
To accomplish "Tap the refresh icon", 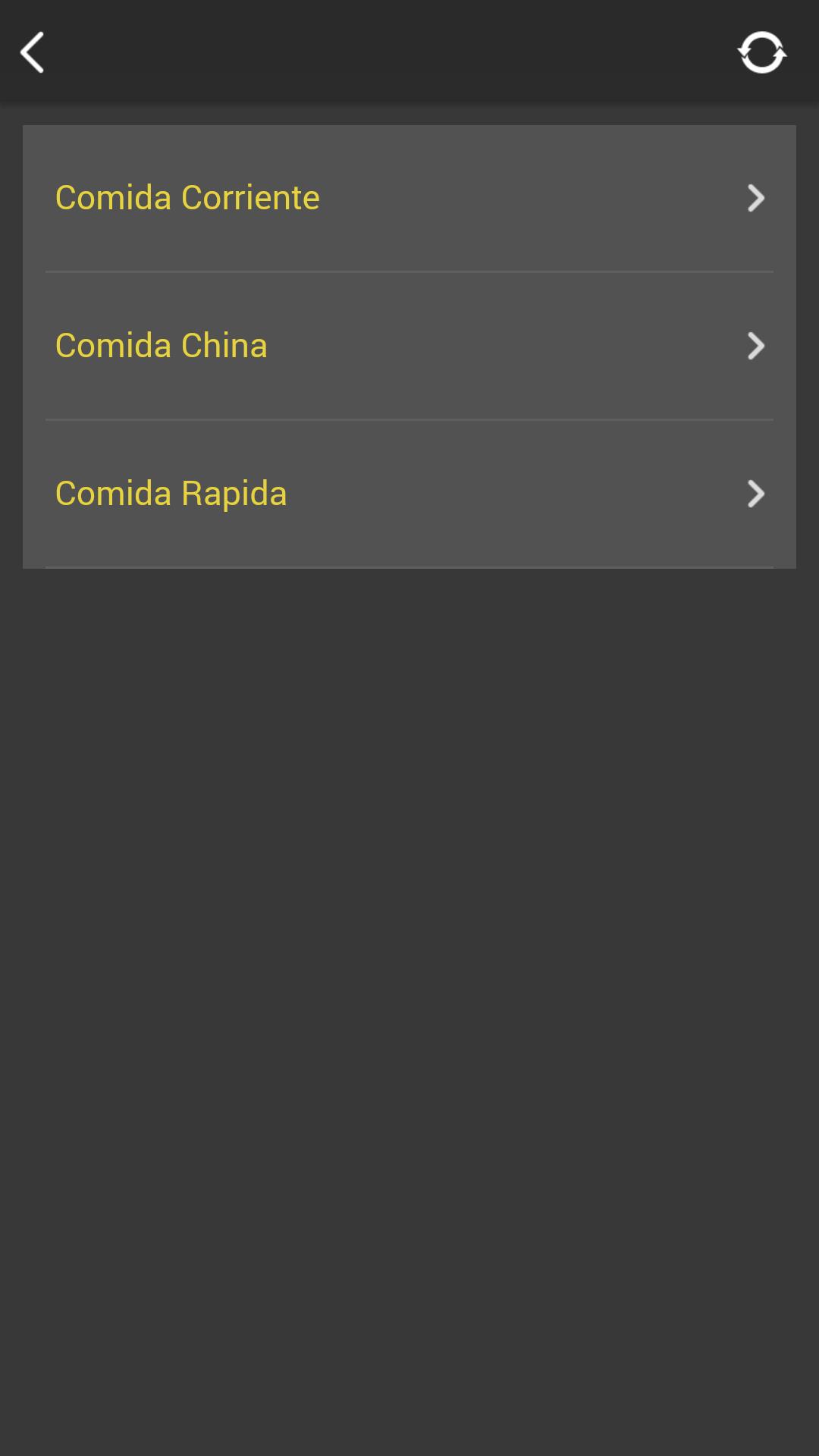I will (x=761, y=52).
